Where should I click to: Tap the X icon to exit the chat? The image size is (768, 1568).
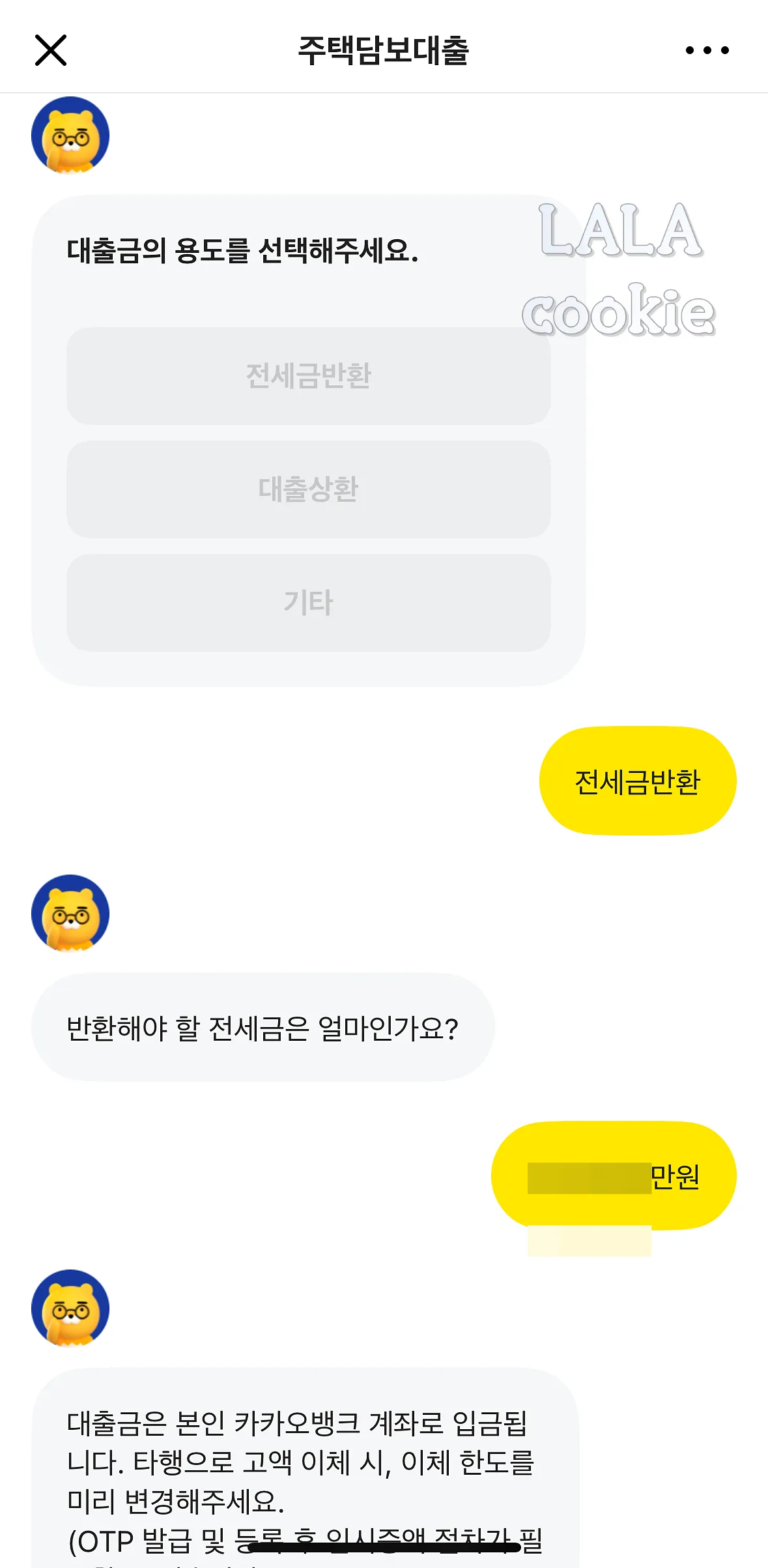tap(51, 50)
